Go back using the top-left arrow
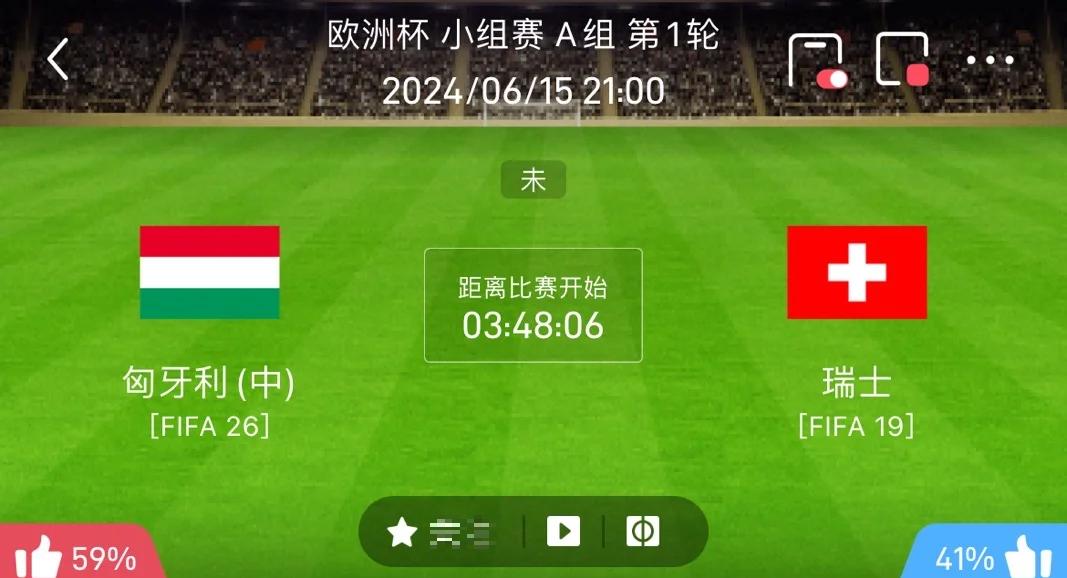This screenshot has width=1067, height=578. [x=58, y=60]
